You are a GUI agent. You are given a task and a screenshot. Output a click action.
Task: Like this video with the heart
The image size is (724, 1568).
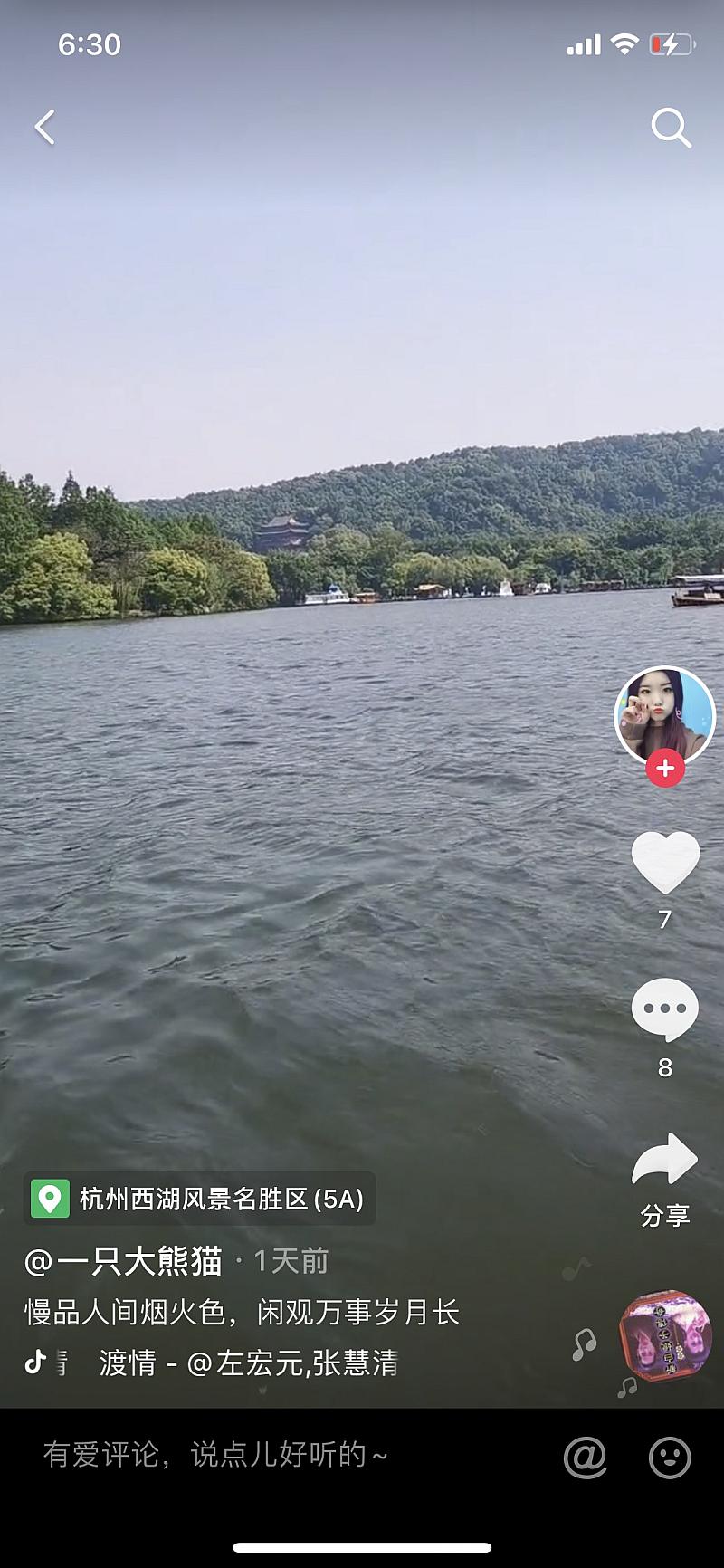(x=665, y=863)
